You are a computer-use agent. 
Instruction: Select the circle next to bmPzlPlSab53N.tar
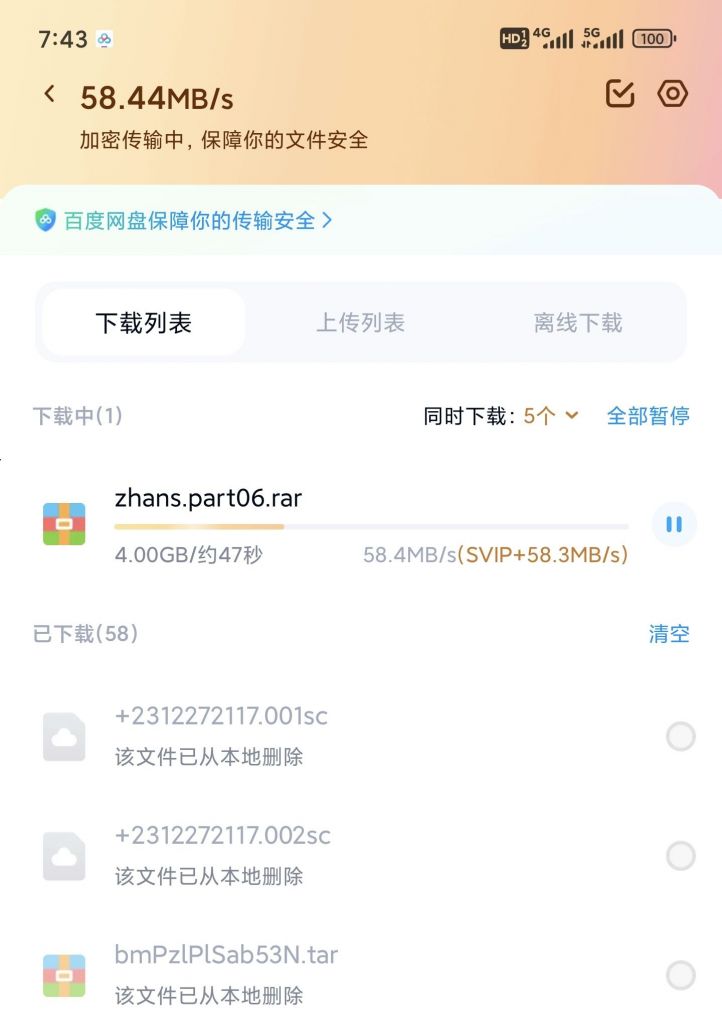[x=681, y=975]
